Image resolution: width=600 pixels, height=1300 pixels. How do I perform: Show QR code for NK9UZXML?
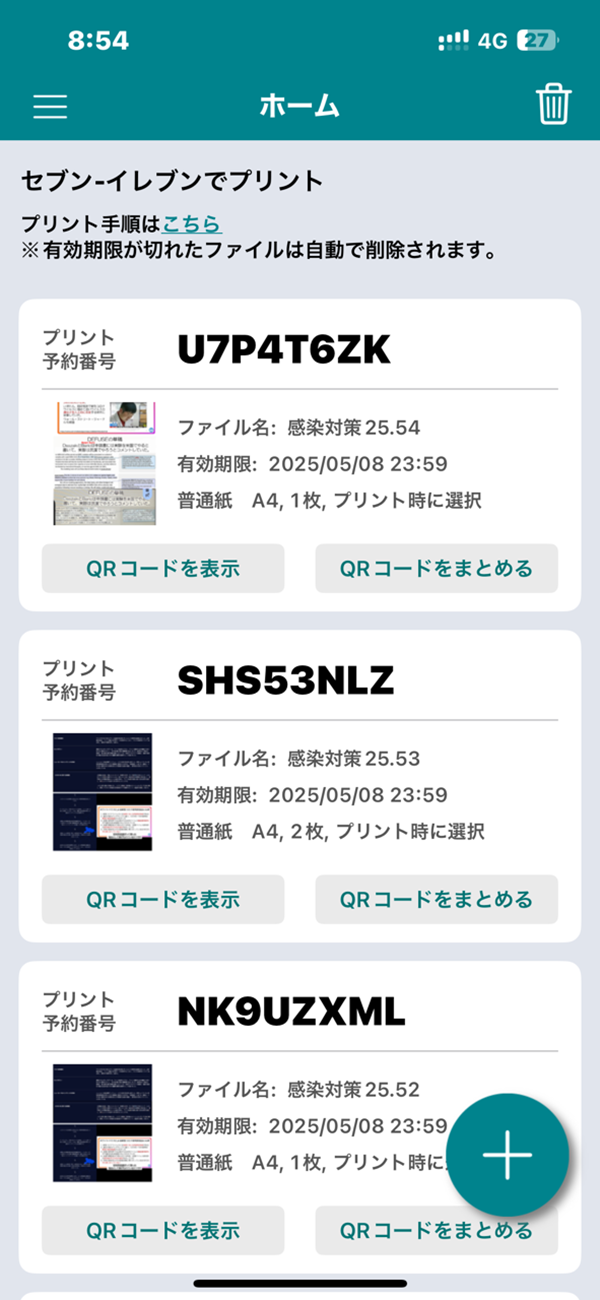tap(163, 1230)
